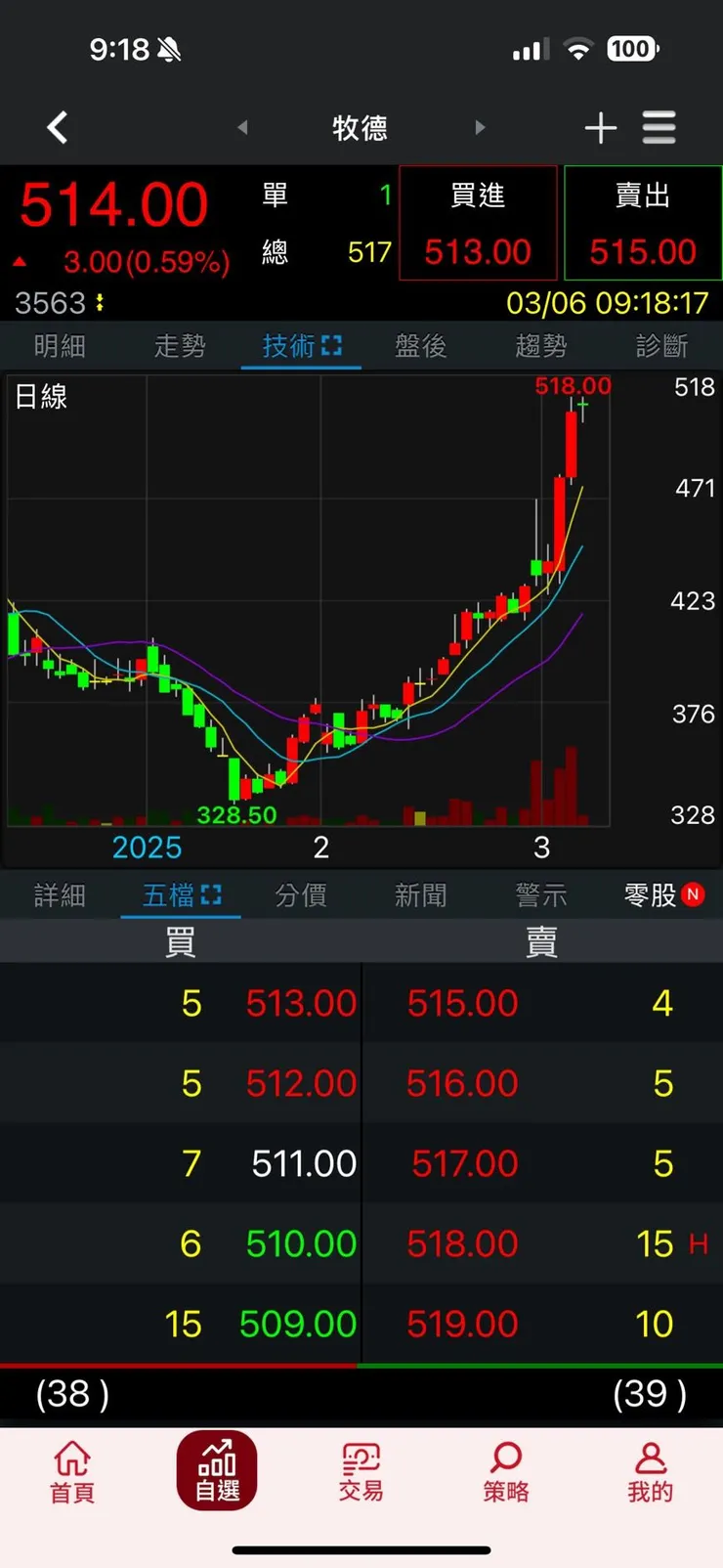723x1568 pixels.
Task: Go to 首頁 in bottom navigation
Action: pos(72,1471)
